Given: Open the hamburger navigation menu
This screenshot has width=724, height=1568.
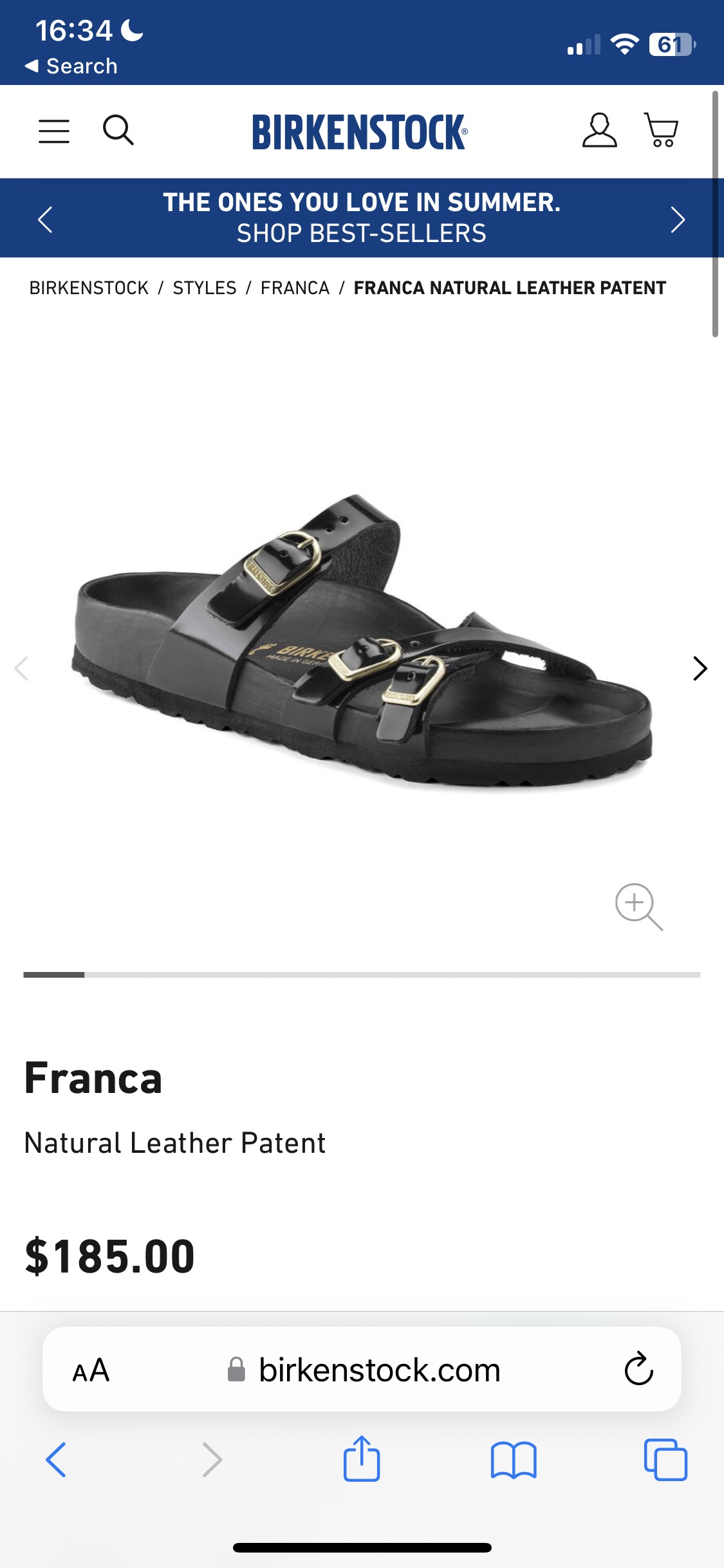Looking at the screenshot, I should point(54,131).
